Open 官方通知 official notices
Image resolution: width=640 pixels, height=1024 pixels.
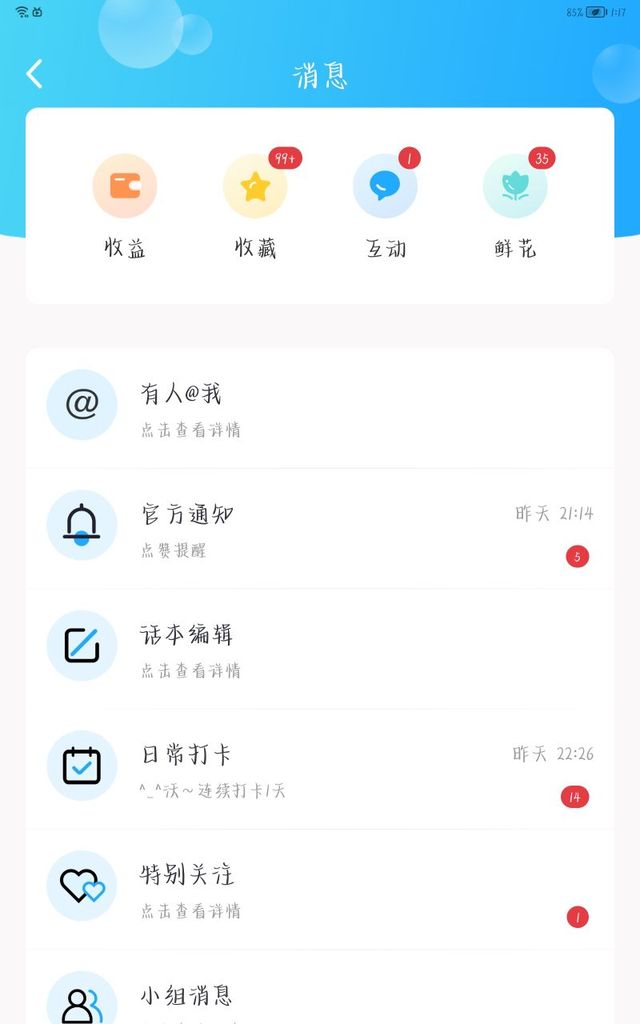pyautogui.click(x=320, y=527)
